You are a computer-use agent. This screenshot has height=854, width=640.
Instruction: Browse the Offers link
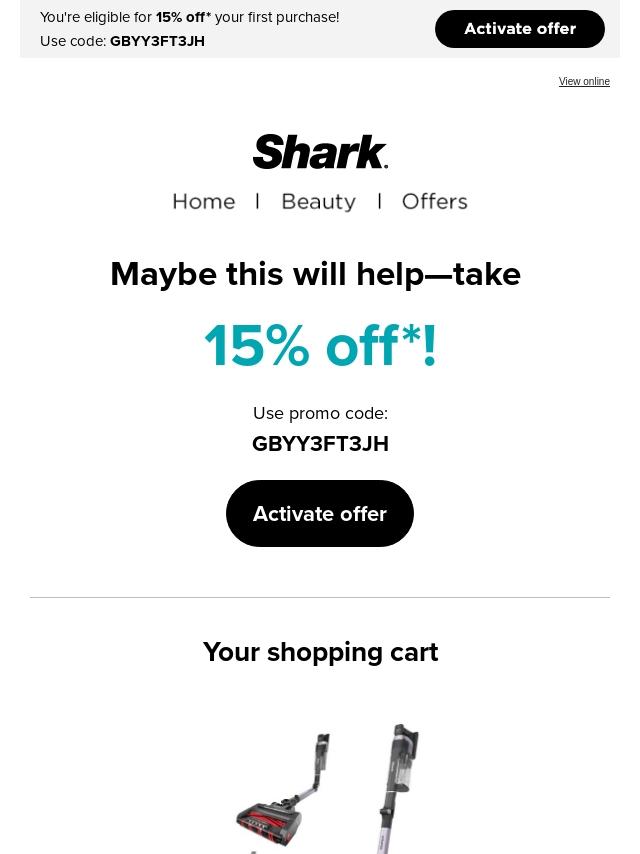click(434, 202)
